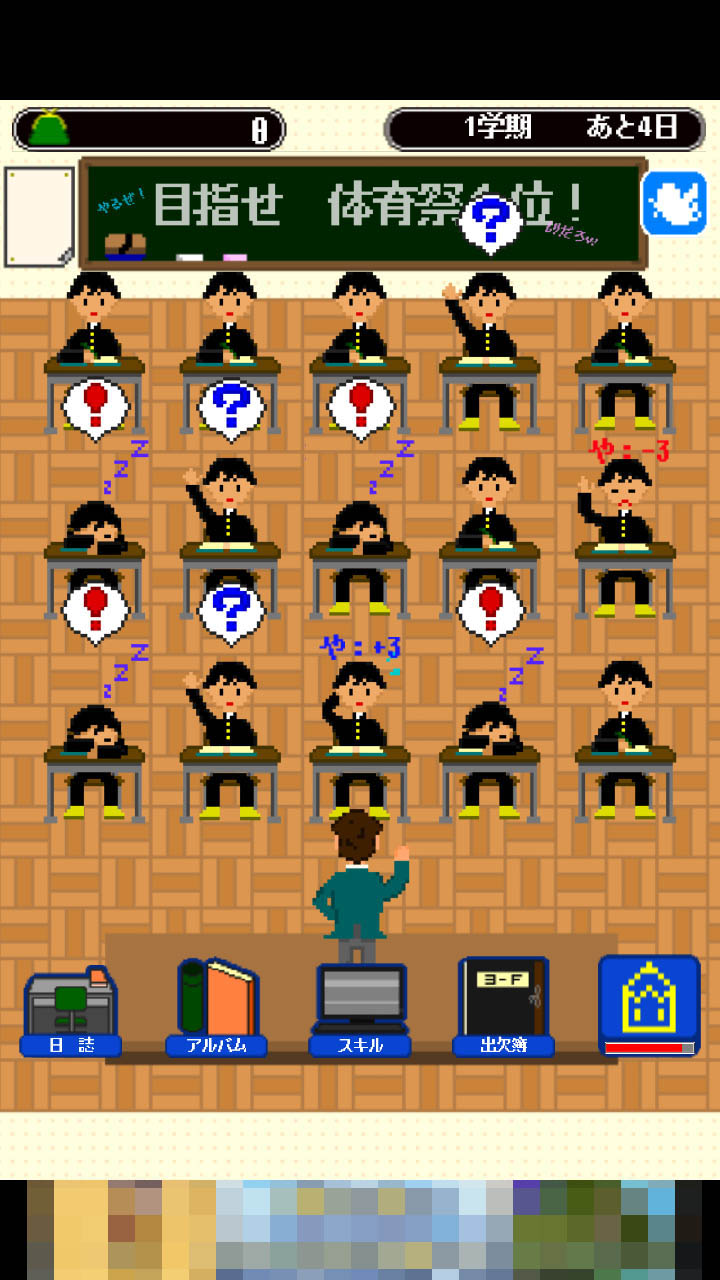This screenshot has width=720, height=1280.
Task: Open the アルバム album
Action: [x=216, y=1008]
